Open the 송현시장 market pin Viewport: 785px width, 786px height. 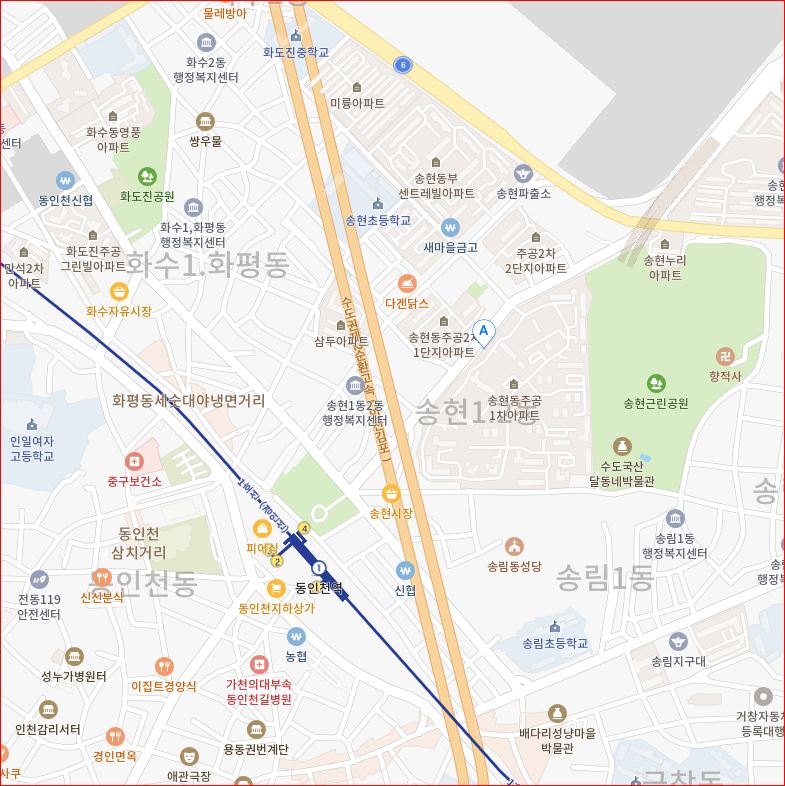click(391, 493)
